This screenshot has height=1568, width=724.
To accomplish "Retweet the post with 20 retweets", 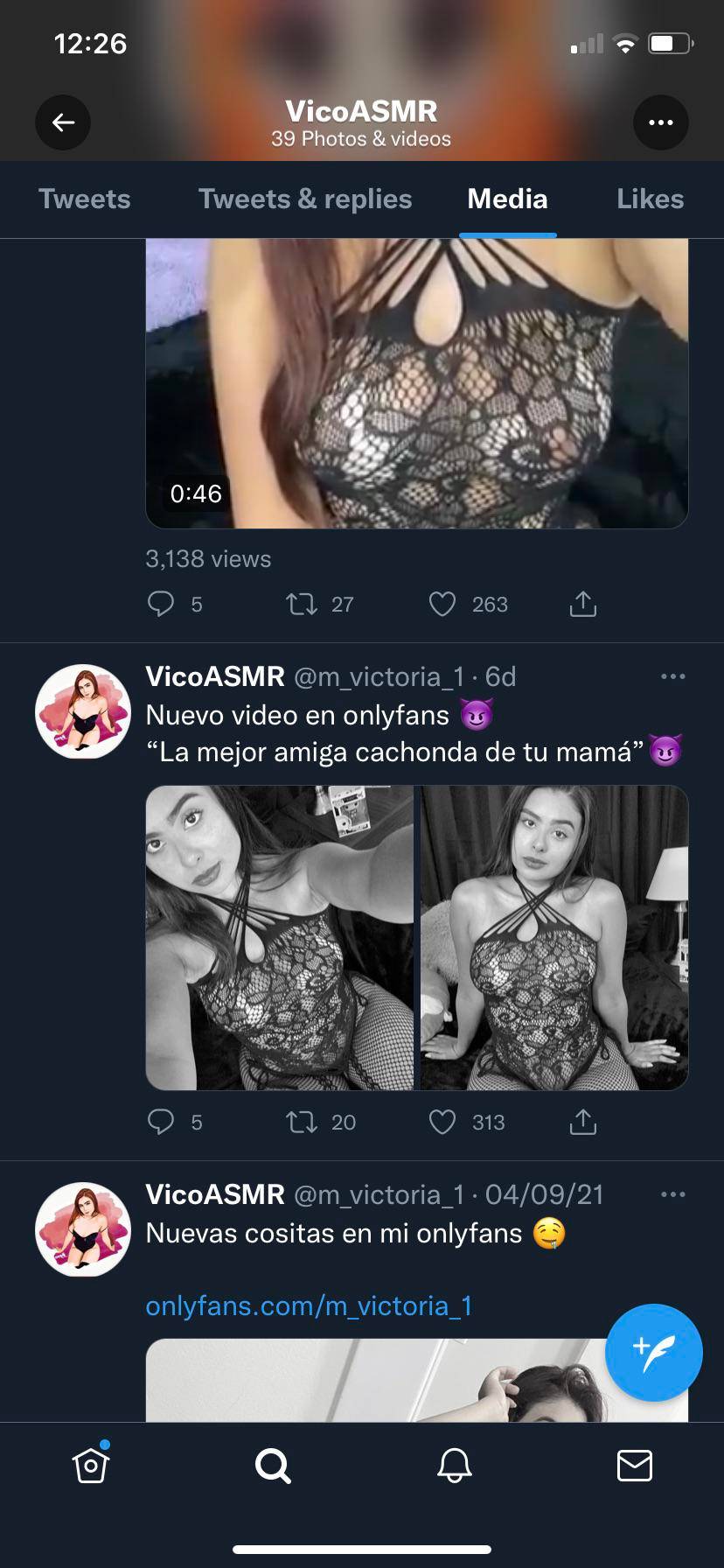I will pyautogui.click(x=303, y=1122).
